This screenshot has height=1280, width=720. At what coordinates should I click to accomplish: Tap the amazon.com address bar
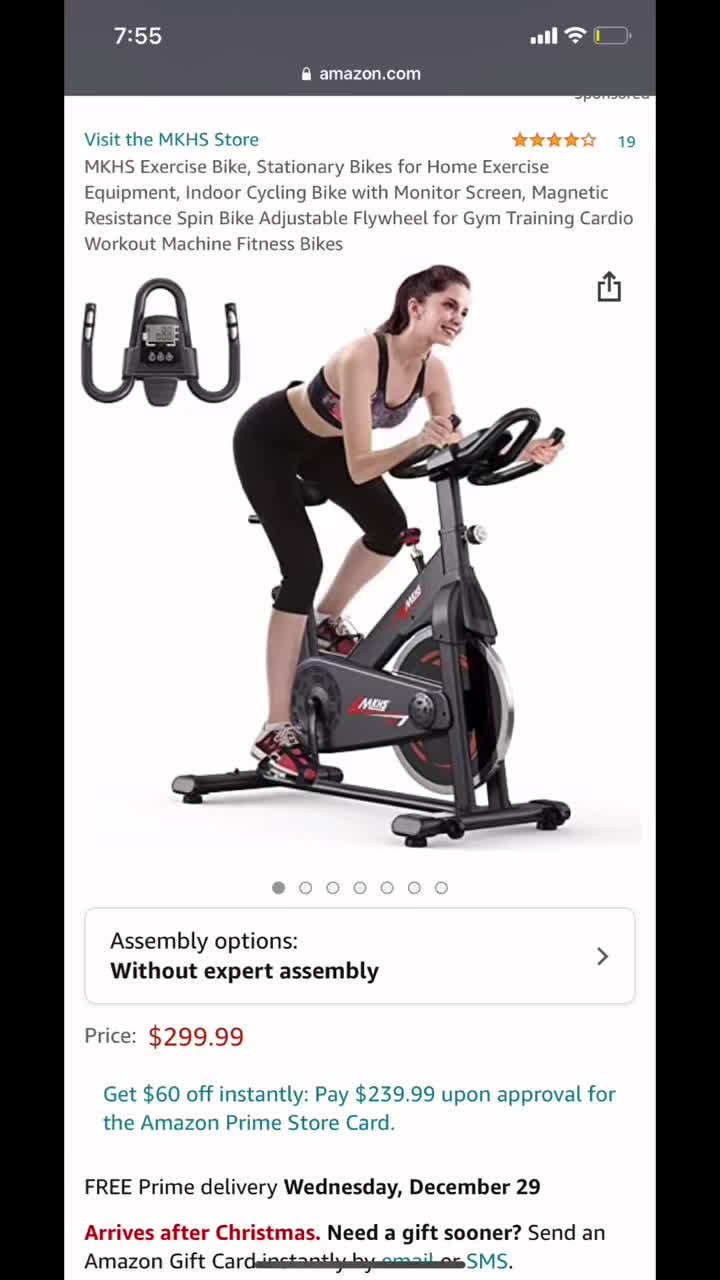(360, 74)
